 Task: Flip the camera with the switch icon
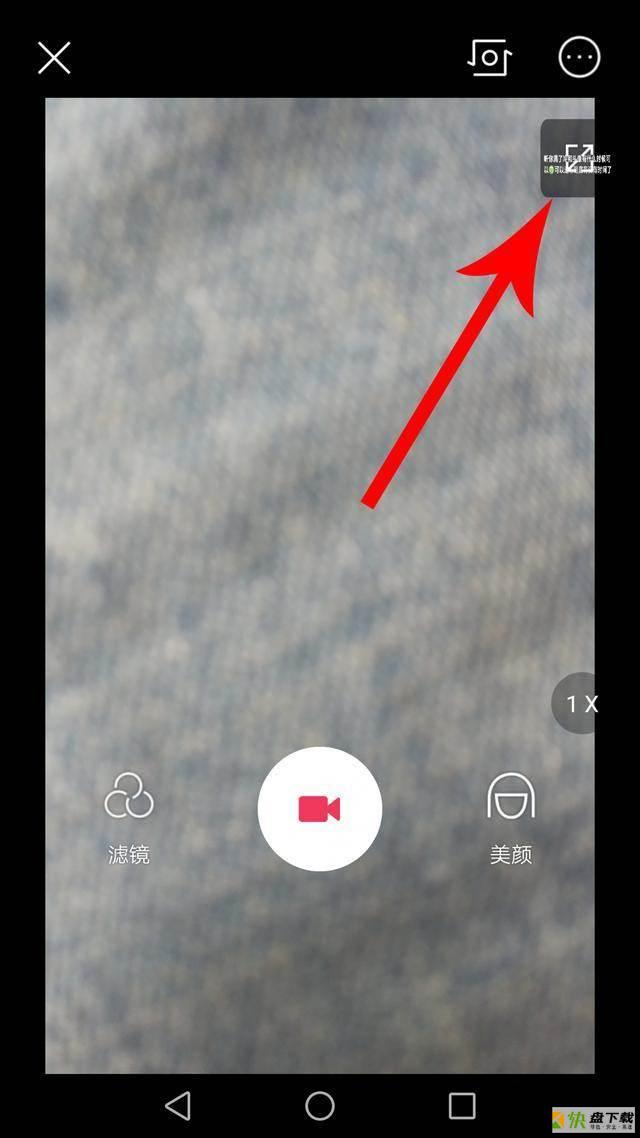(x=489, y=58)
